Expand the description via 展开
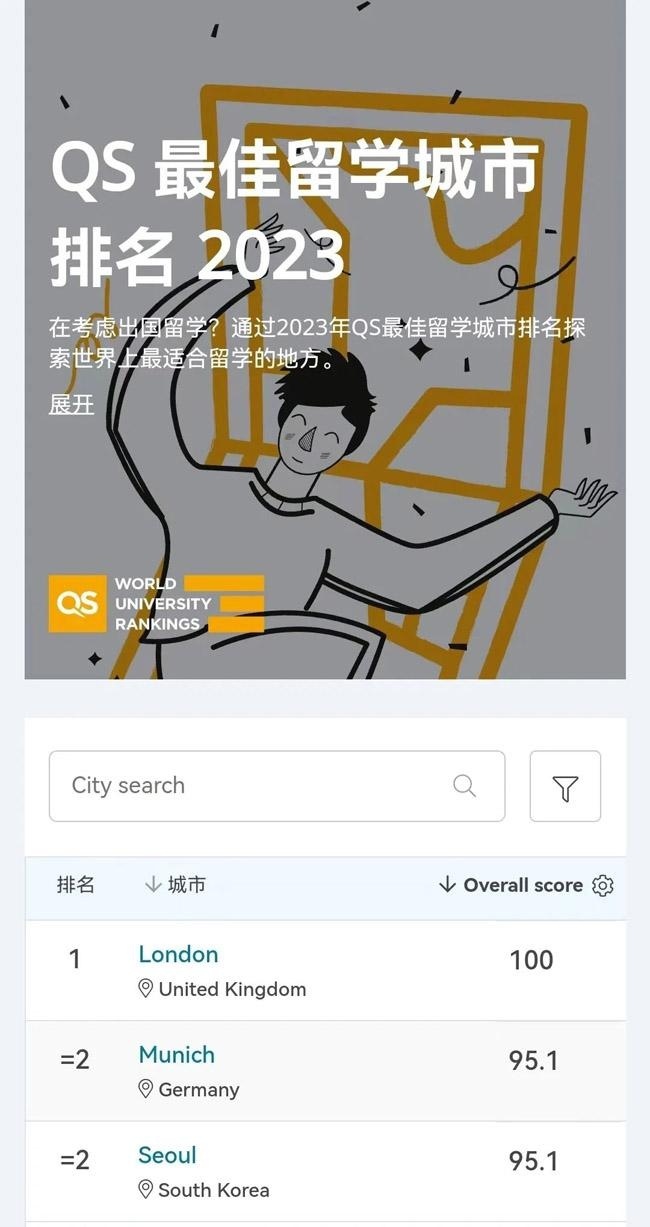This screenshot has height=1227, width=650. tap(71, 404)
